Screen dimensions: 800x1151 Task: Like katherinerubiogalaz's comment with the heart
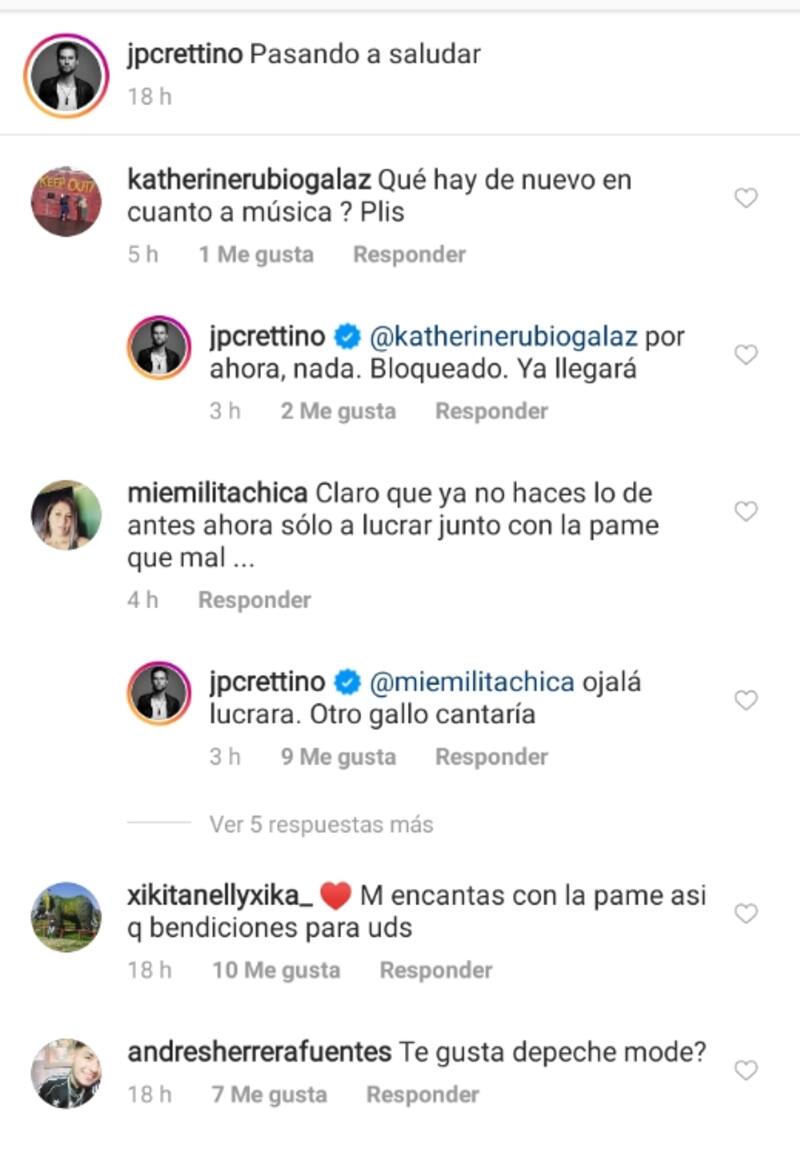tap(746, 198)
